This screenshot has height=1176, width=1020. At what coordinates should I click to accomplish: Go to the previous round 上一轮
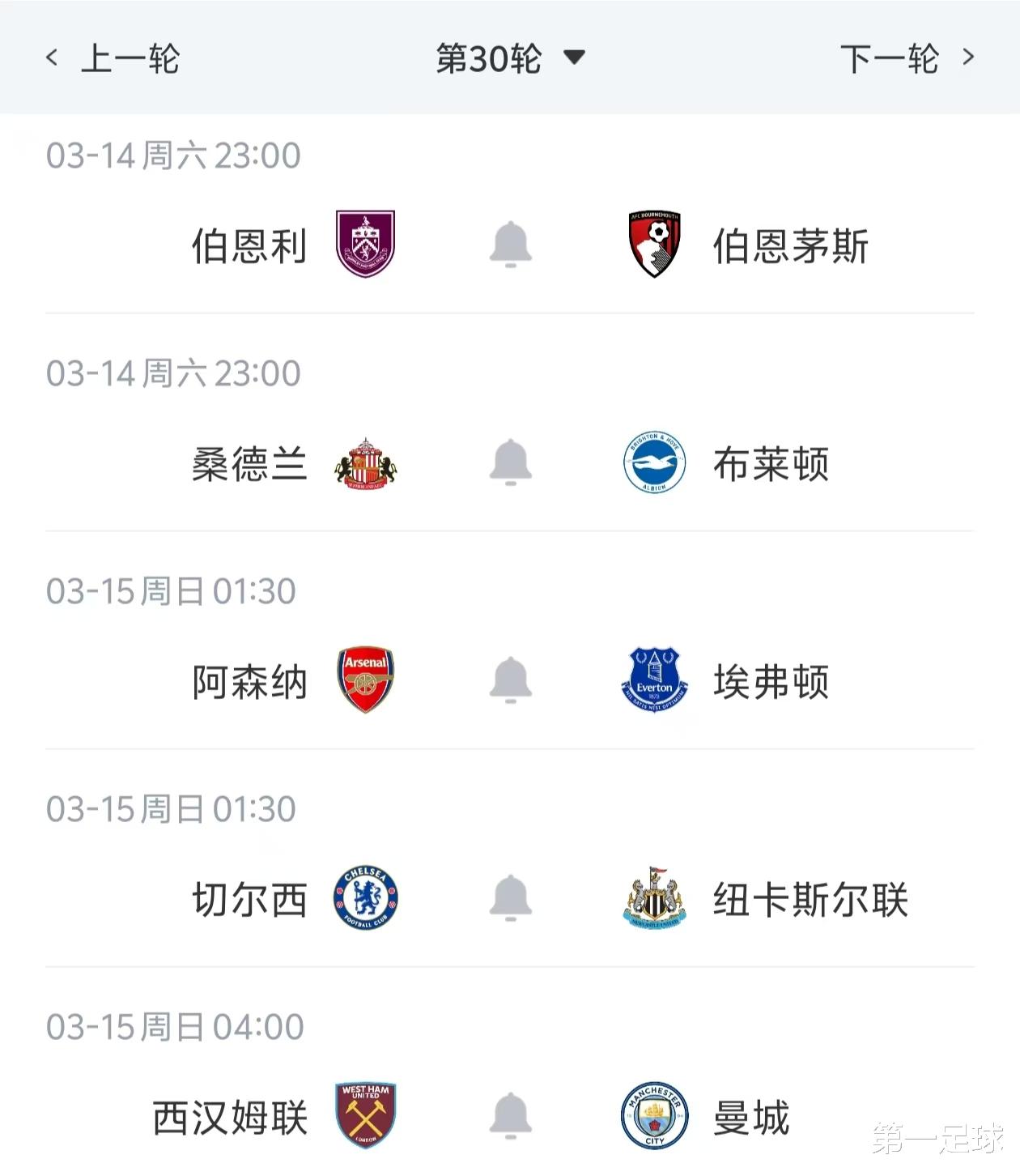tap(113, 58)
